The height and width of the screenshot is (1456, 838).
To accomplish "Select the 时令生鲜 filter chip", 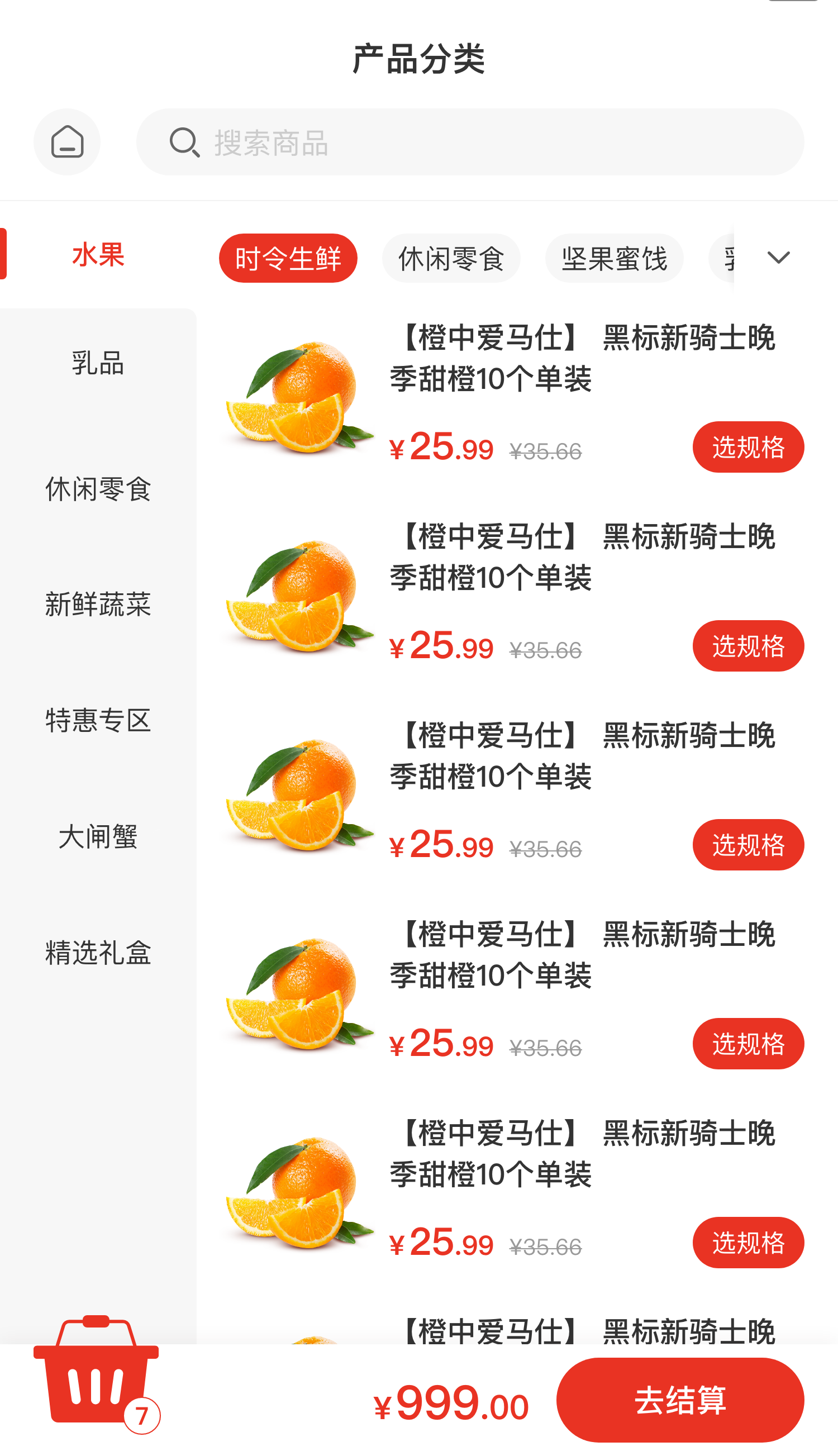I will (x=288, y=258).
